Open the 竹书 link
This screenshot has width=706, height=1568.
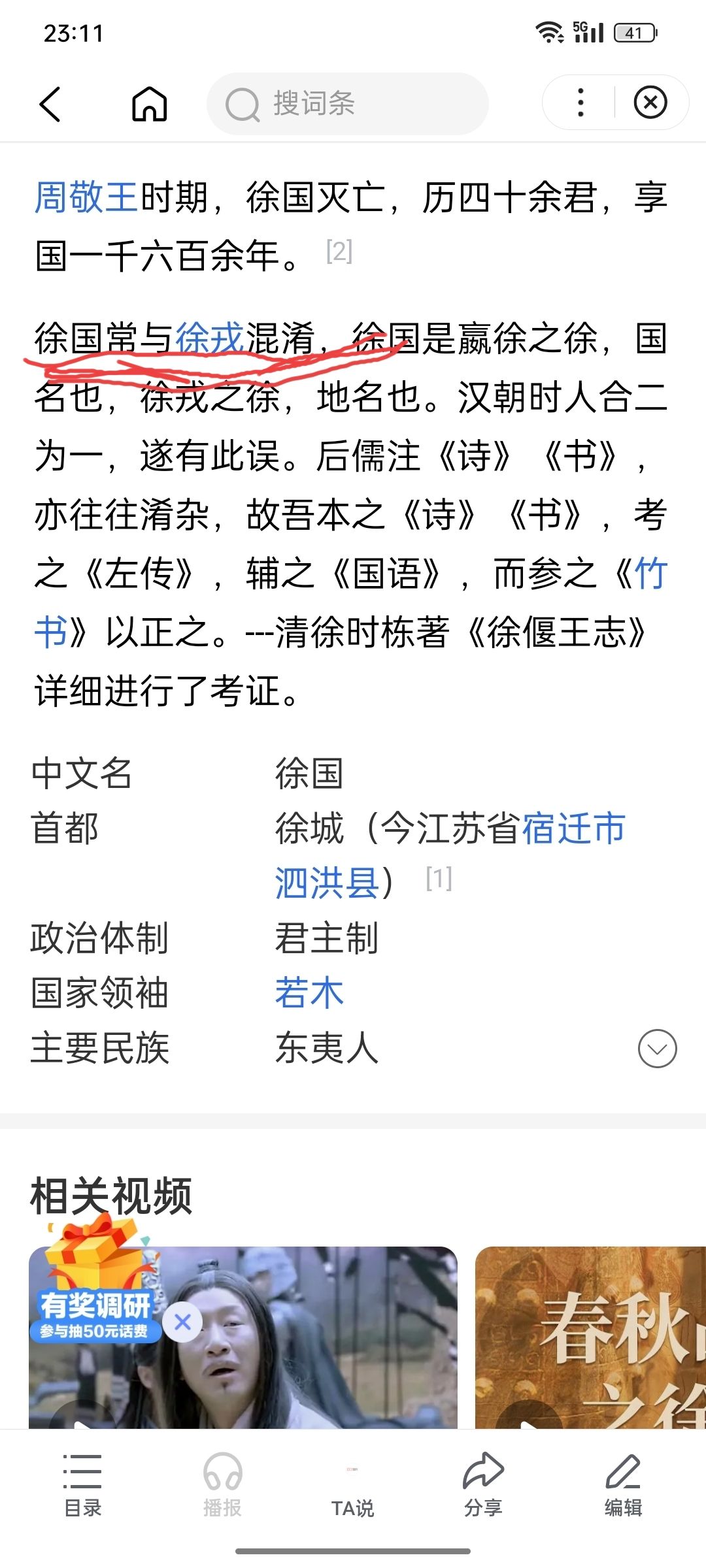point(650,574)
